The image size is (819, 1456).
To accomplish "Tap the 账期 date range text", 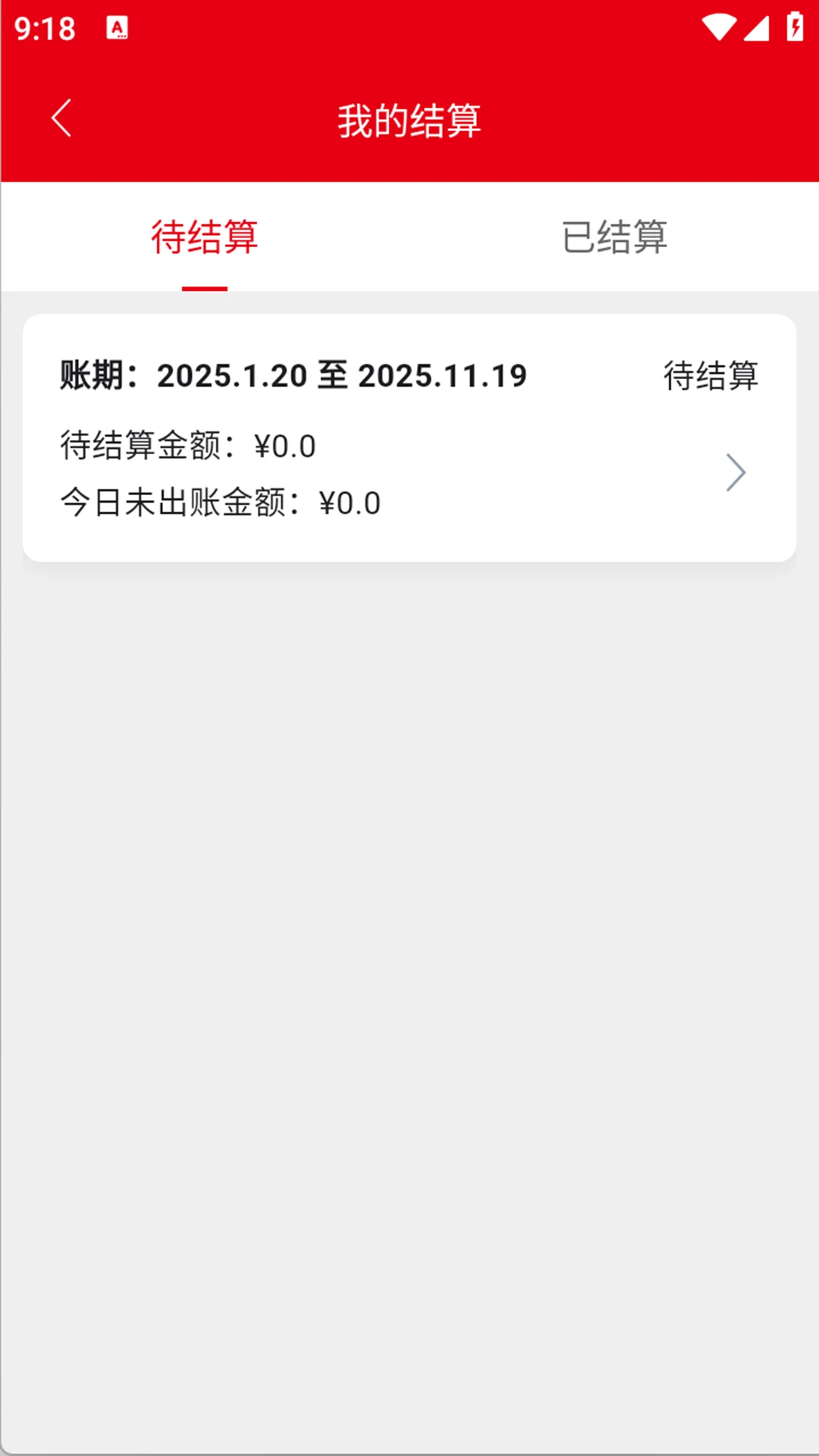I will point(291,375).
